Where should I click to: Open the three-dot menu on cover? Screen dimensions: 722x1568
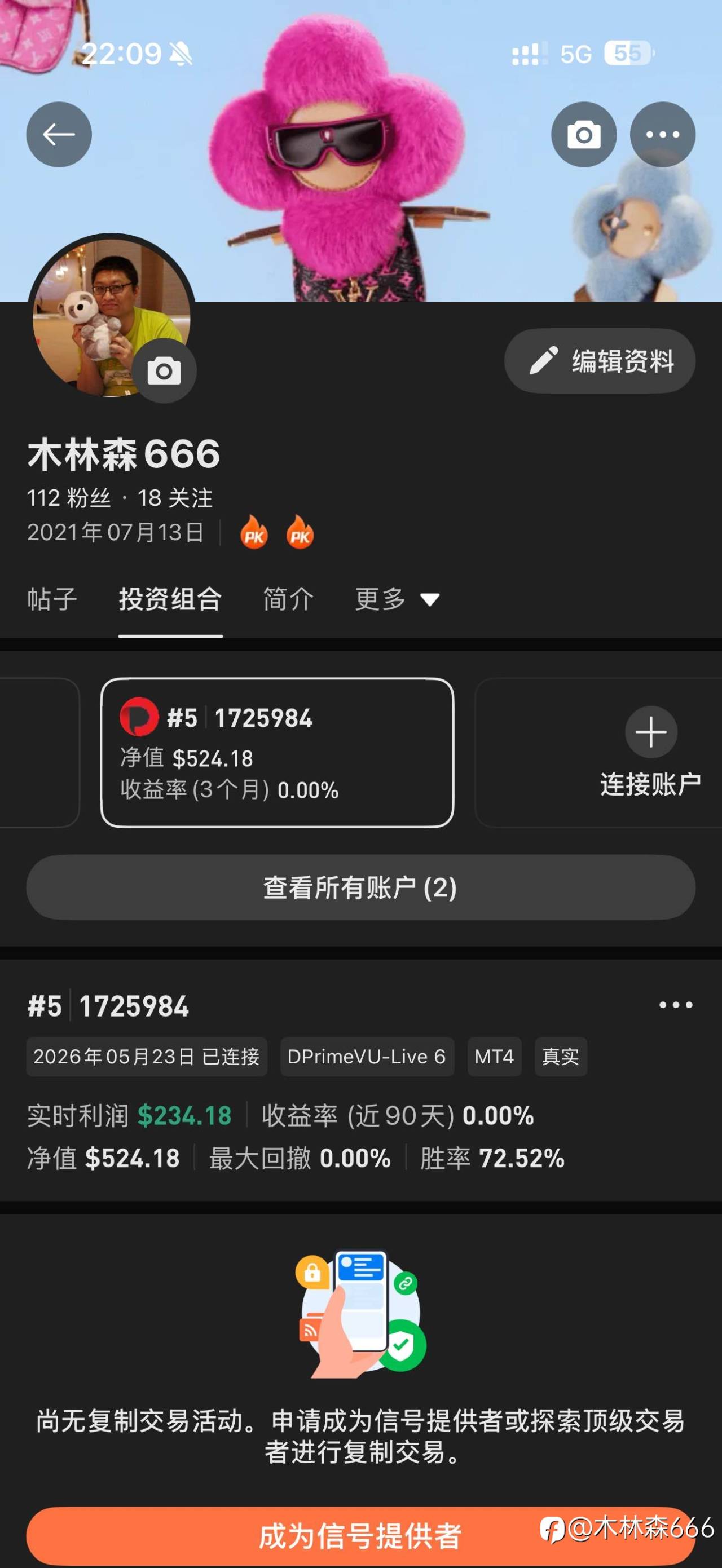pyautogui.click(x=662, y=135)
